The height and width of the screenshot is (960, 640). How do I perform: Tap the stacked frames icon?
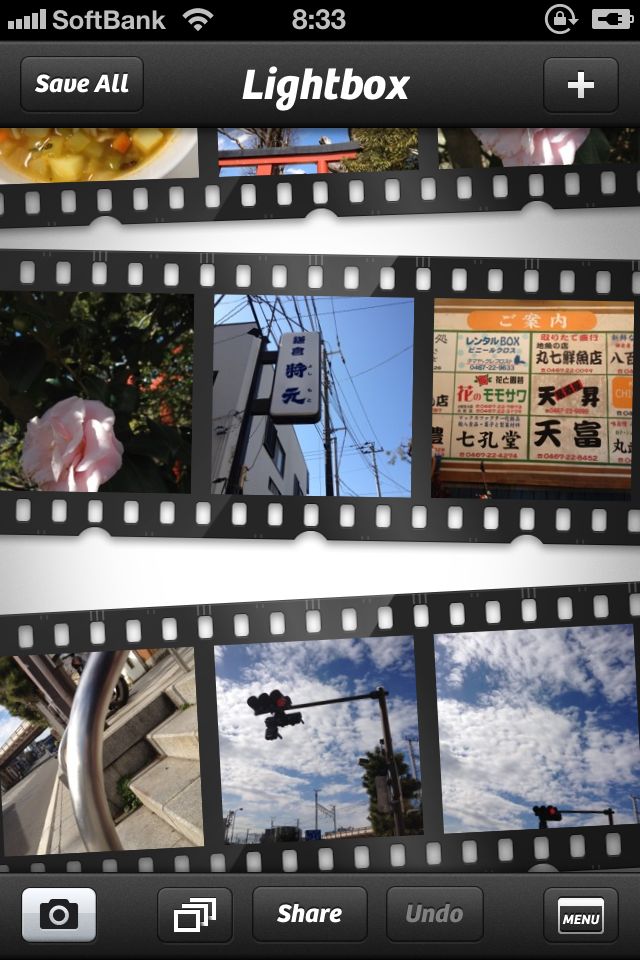click(195, 914)
